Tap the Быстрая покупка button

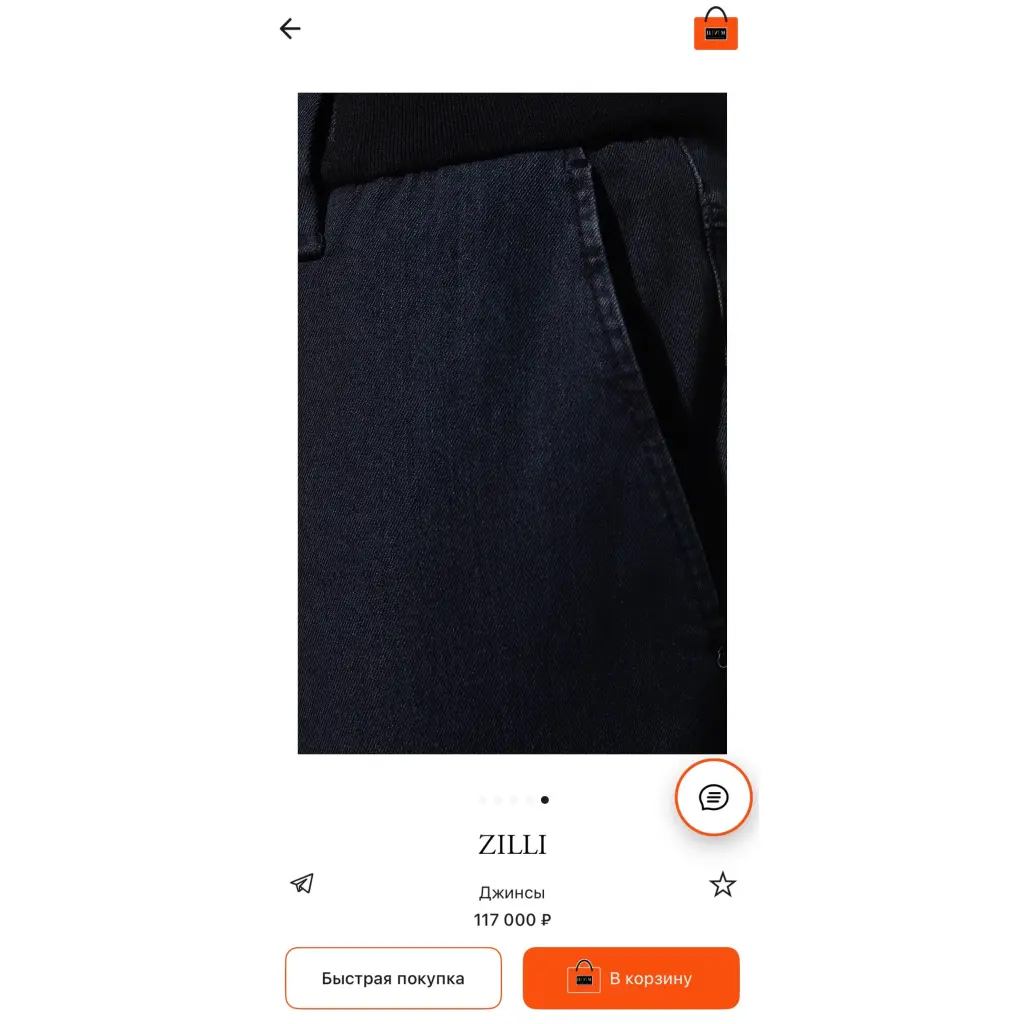click(393, 978)
